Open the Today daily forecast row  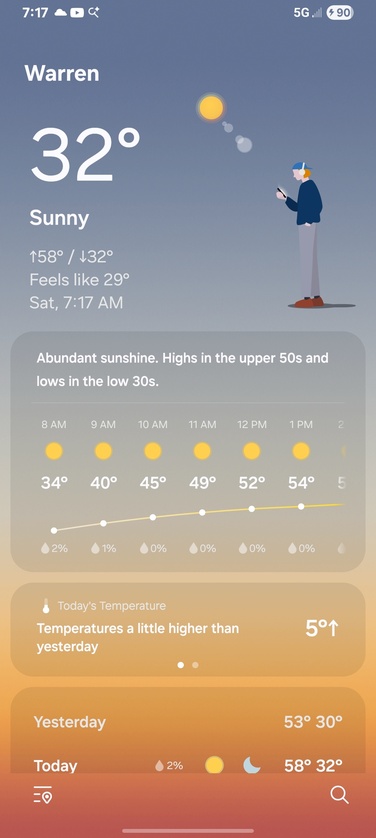pos(188,765)
